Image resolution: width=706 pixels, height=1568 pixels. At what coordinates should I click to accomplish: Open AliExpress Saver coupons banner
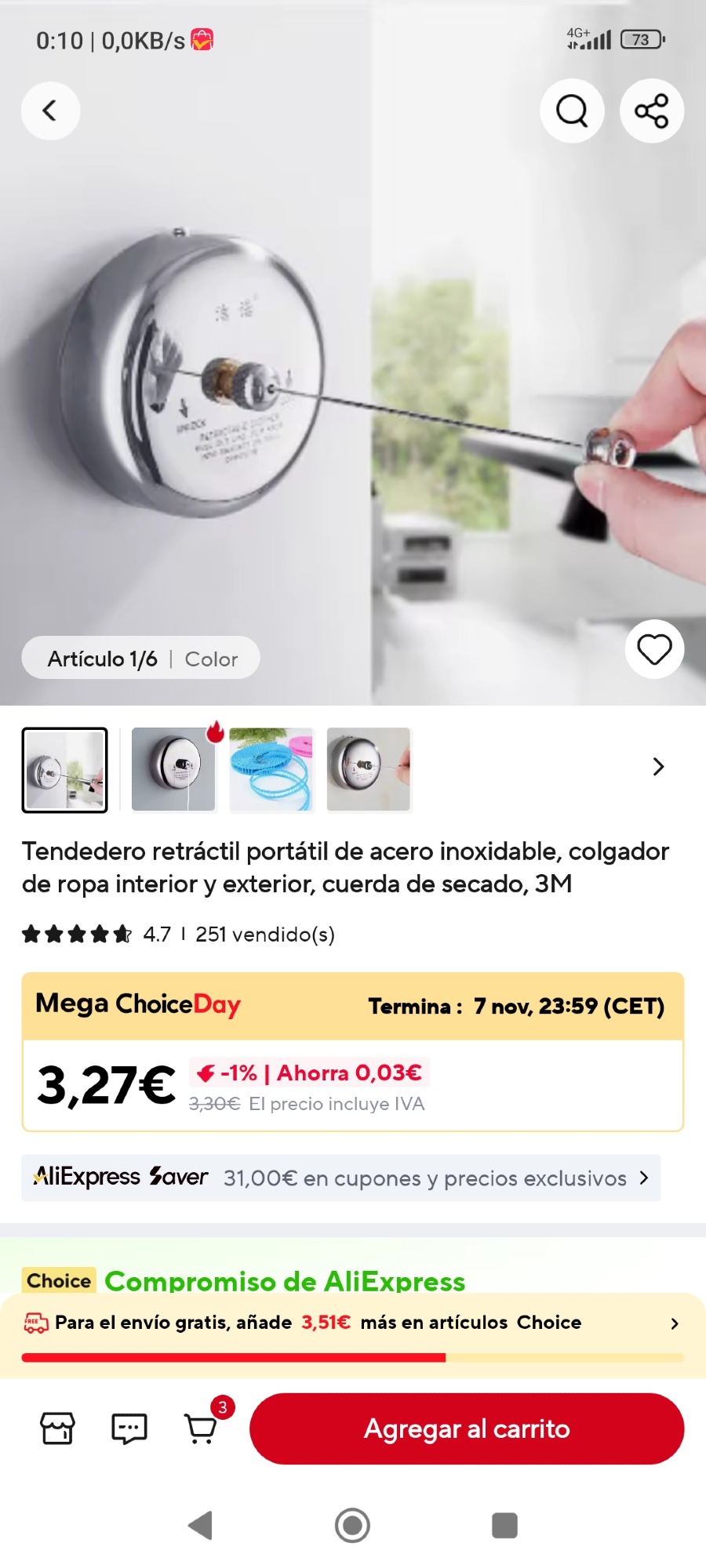(x=341, y=1178)
